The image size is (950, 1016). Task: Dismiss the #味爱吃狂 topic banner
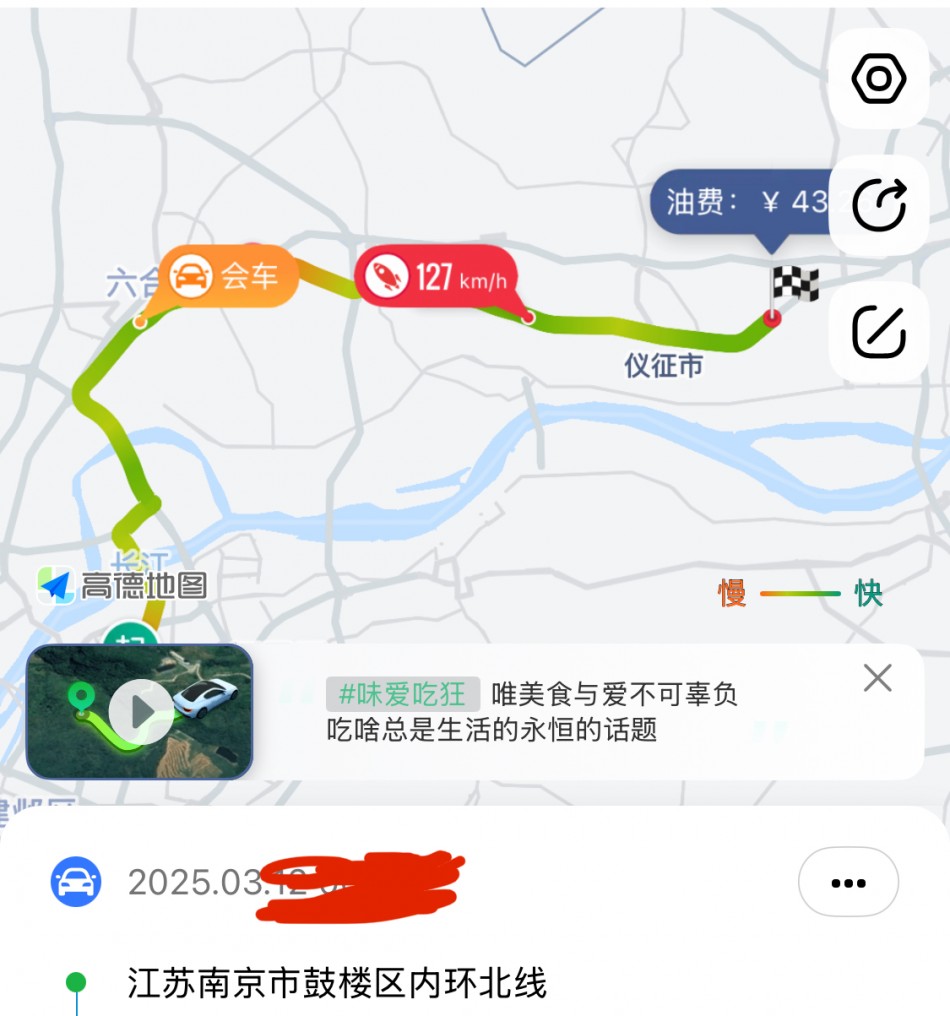click(877, 678)
